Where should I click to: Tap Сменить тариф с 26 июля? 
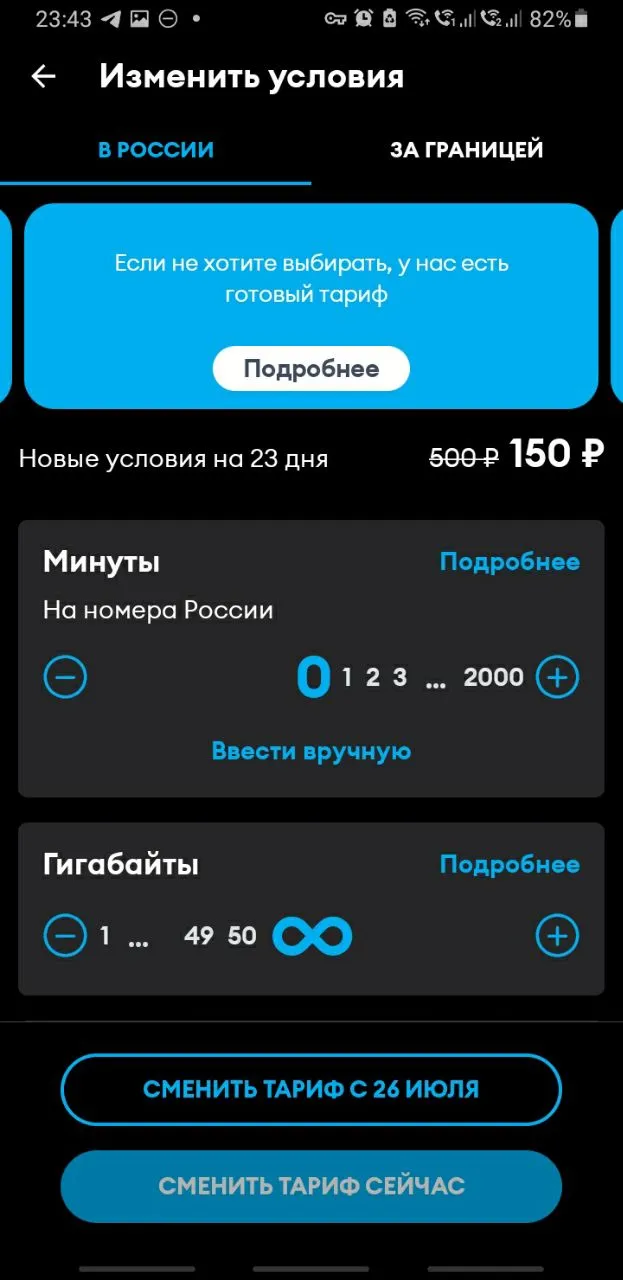click(311, 1089)
